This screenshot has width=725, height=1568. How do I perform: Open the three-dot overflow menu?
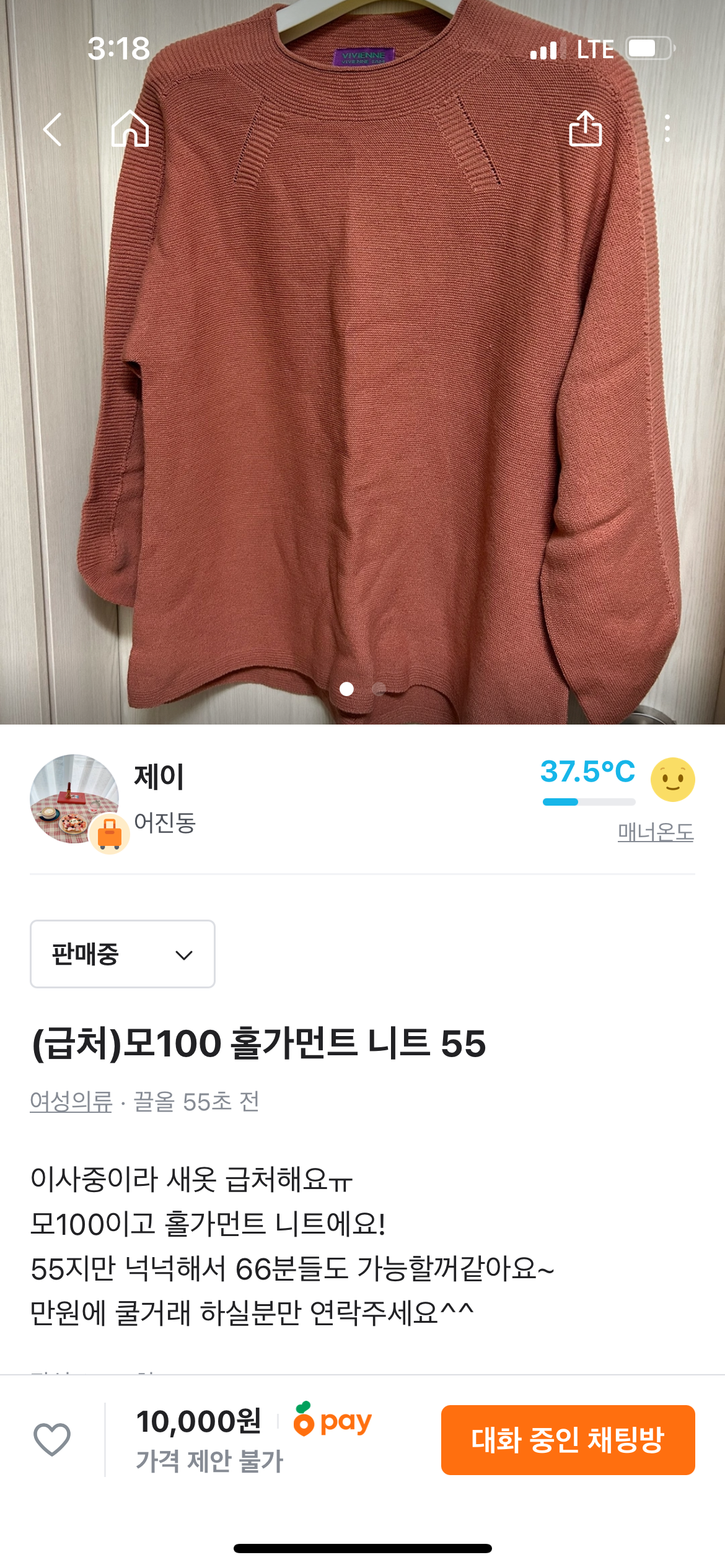point(667,129)
